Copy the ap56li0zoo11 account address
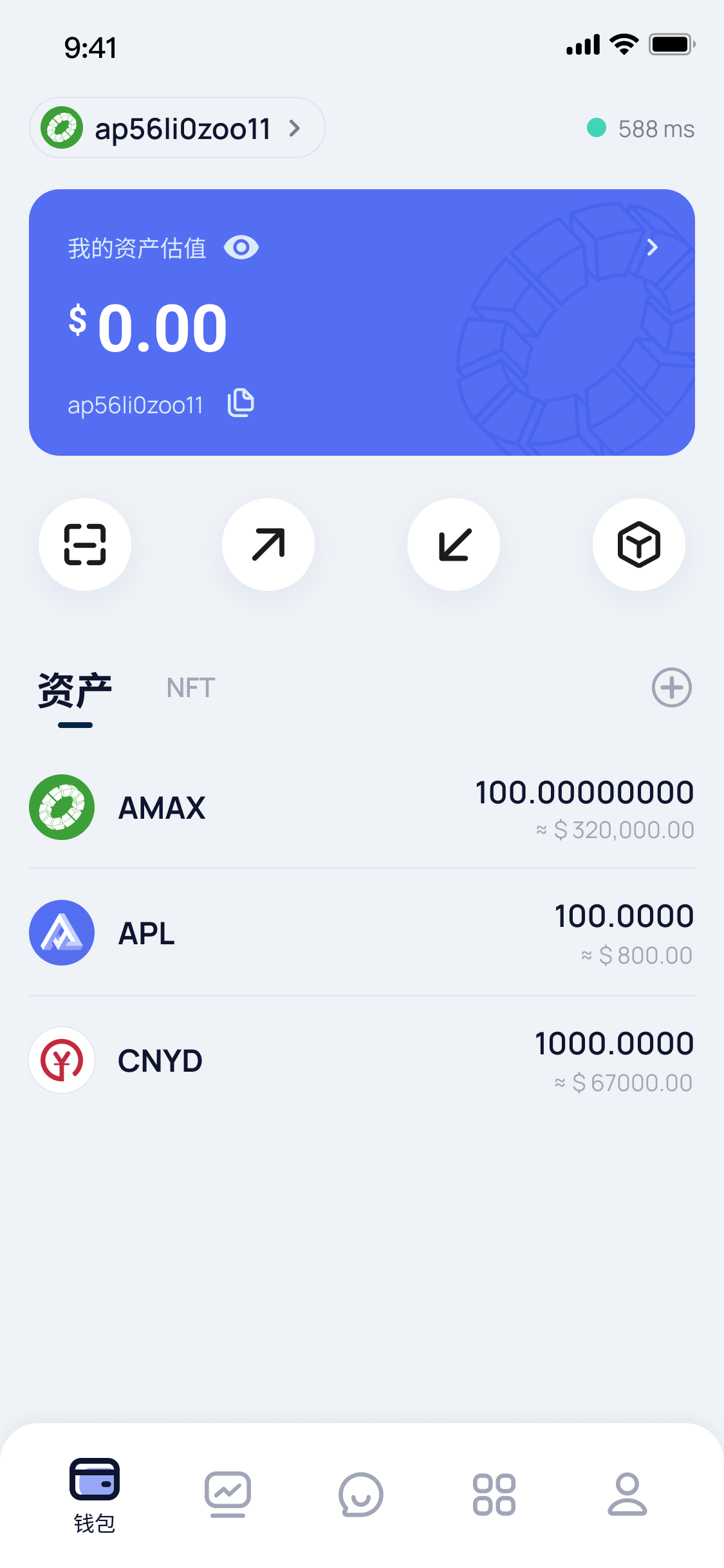Screen dimensions: 724x1568 [241, 404]
